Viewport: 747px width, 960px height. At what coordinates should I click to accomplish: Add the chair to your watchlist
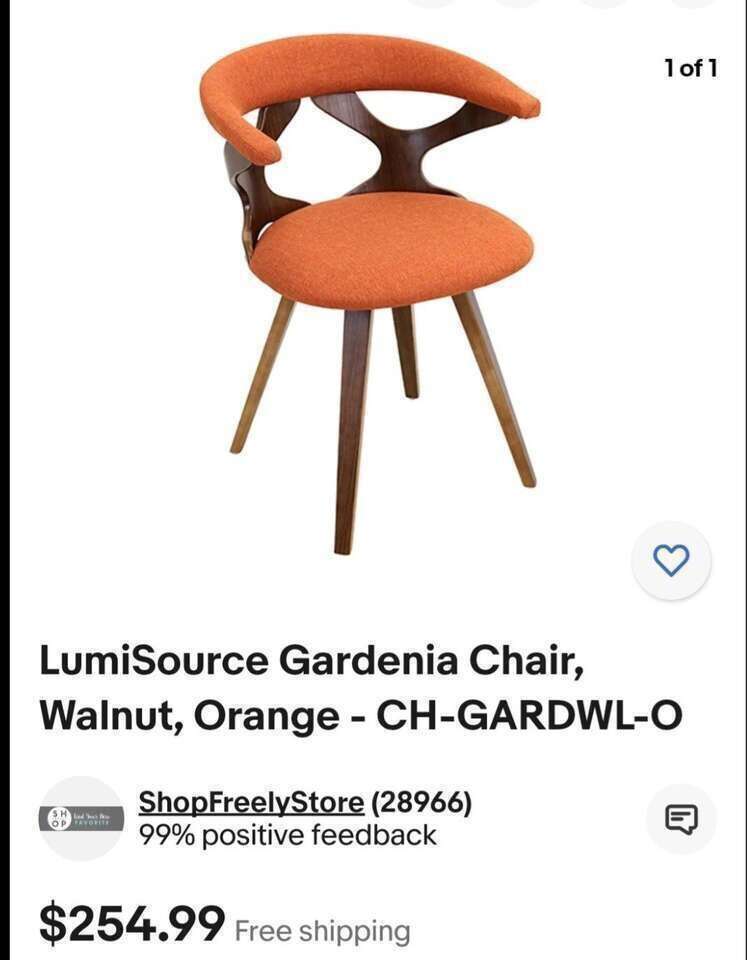(671, 561)
